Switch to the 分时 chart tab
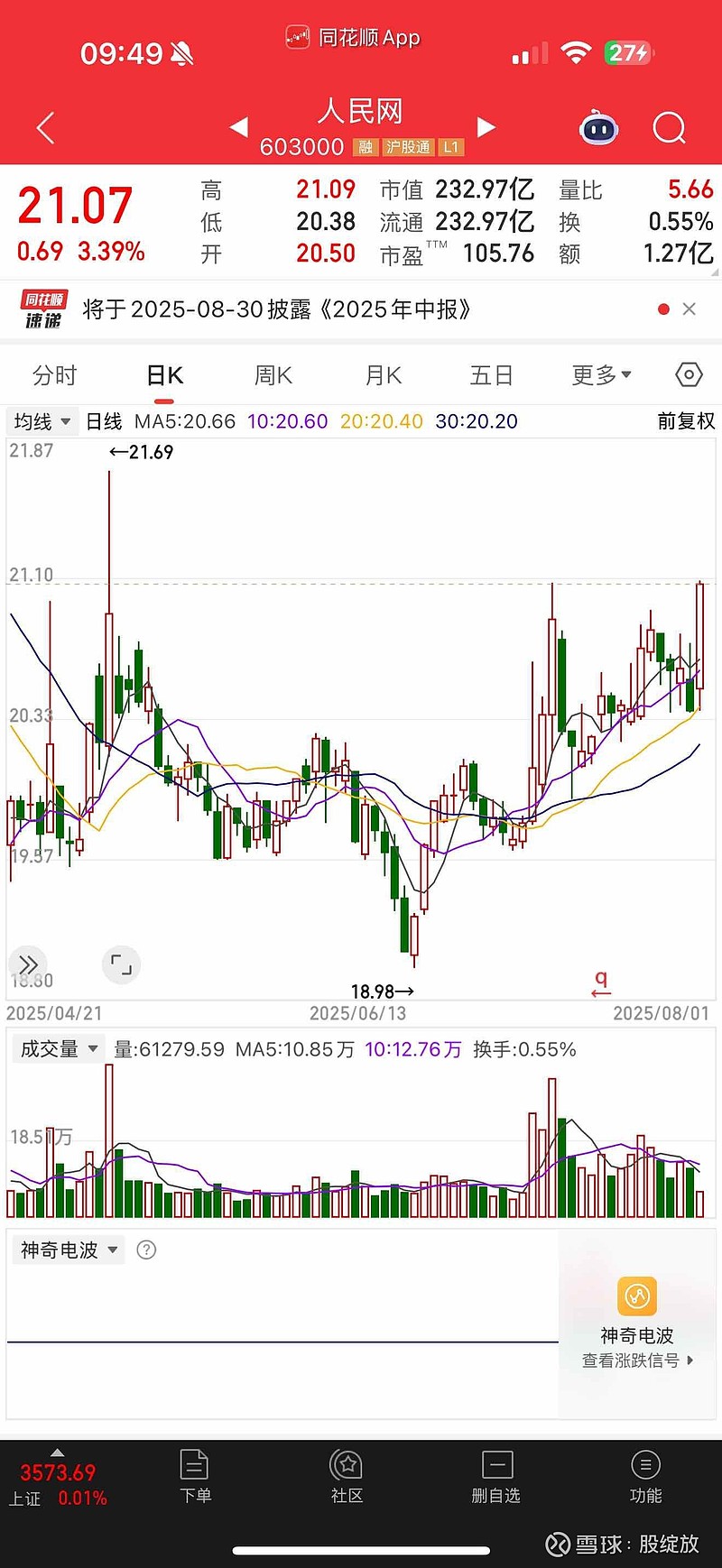 pyautogui.click(x=55, y=375)
